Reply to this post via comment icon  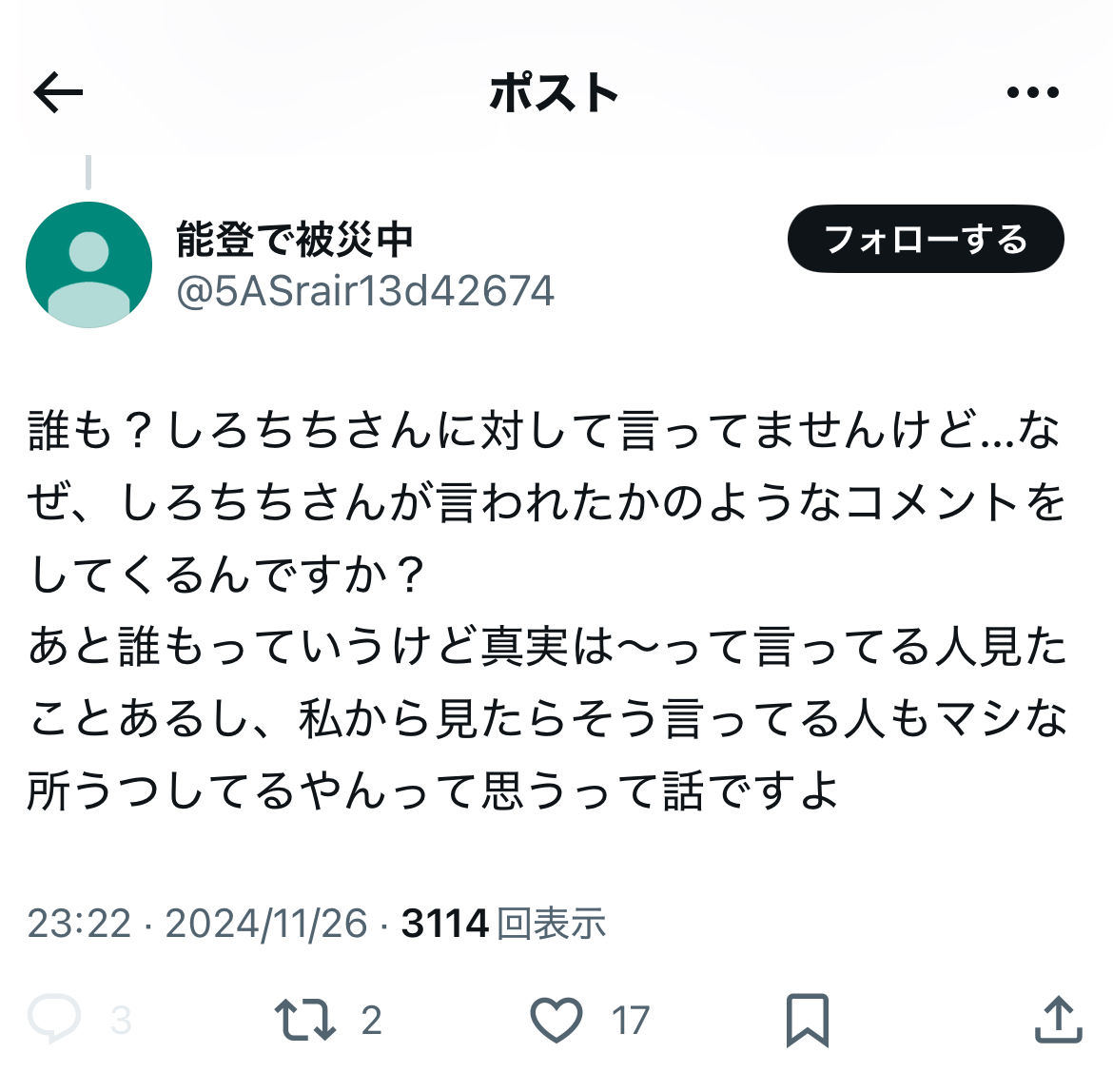[x=54, y=1019]
